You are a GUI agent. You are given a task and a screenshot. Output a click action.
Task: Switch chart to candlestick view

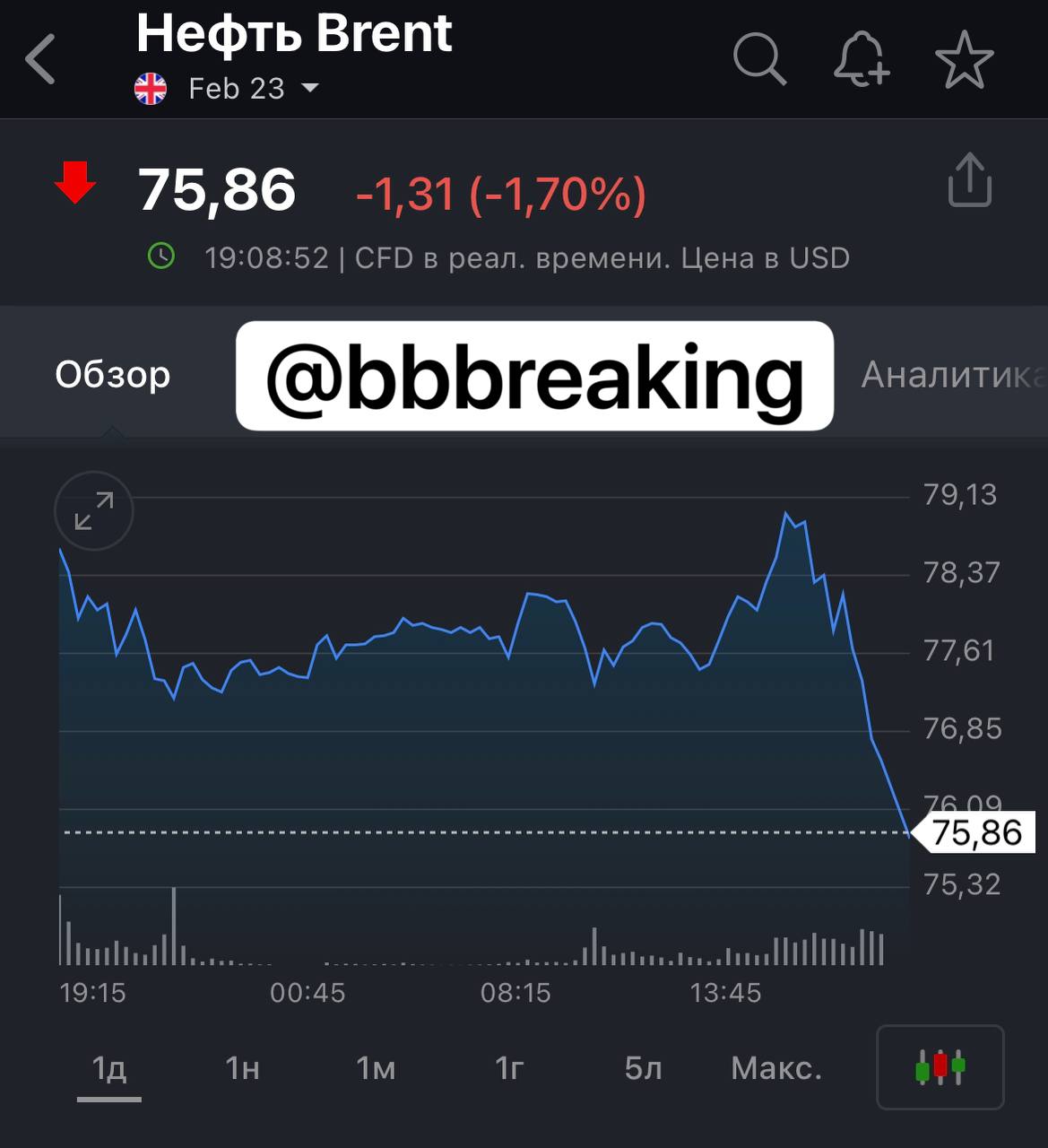point(940,1067)
